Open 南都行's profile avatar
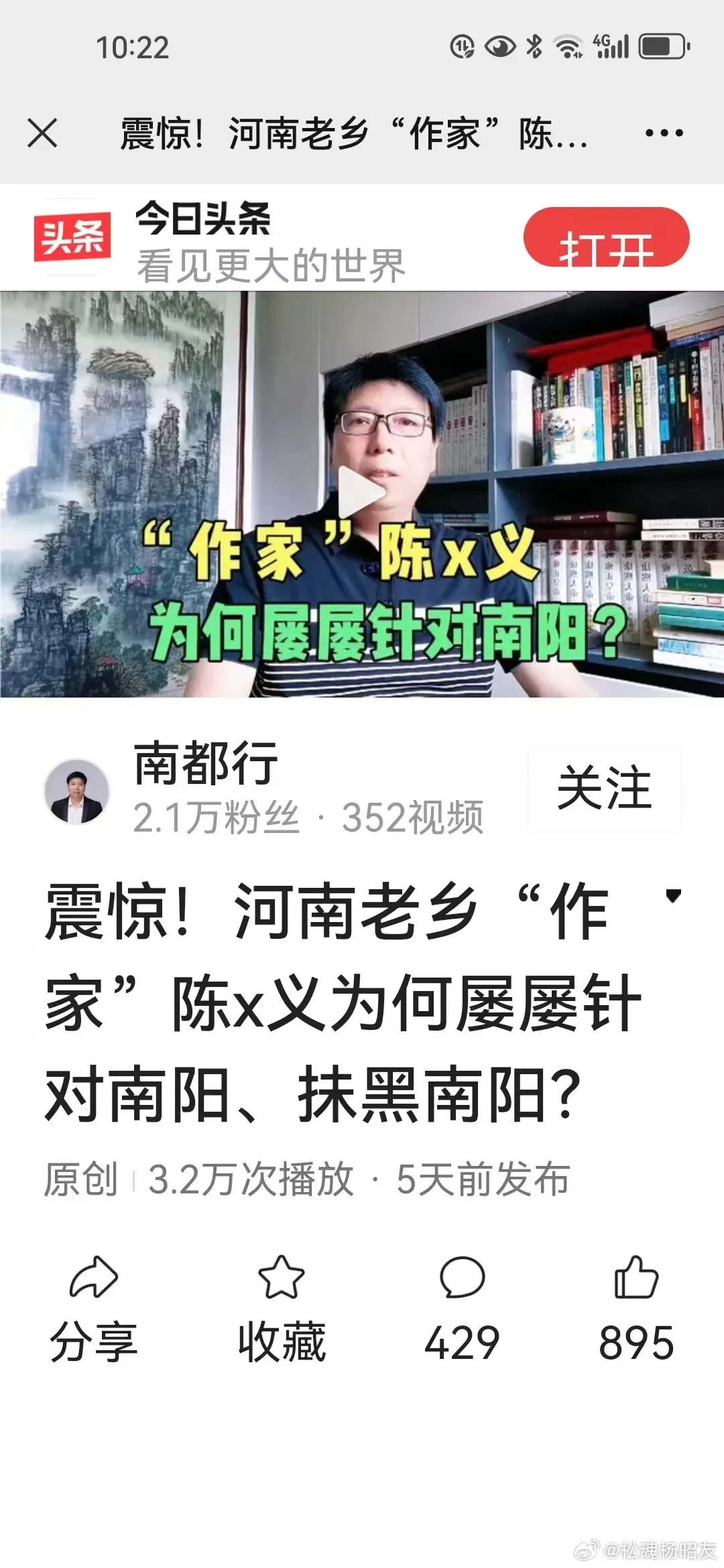Screen dimensions: 724x1568 (x=76, y=791)
